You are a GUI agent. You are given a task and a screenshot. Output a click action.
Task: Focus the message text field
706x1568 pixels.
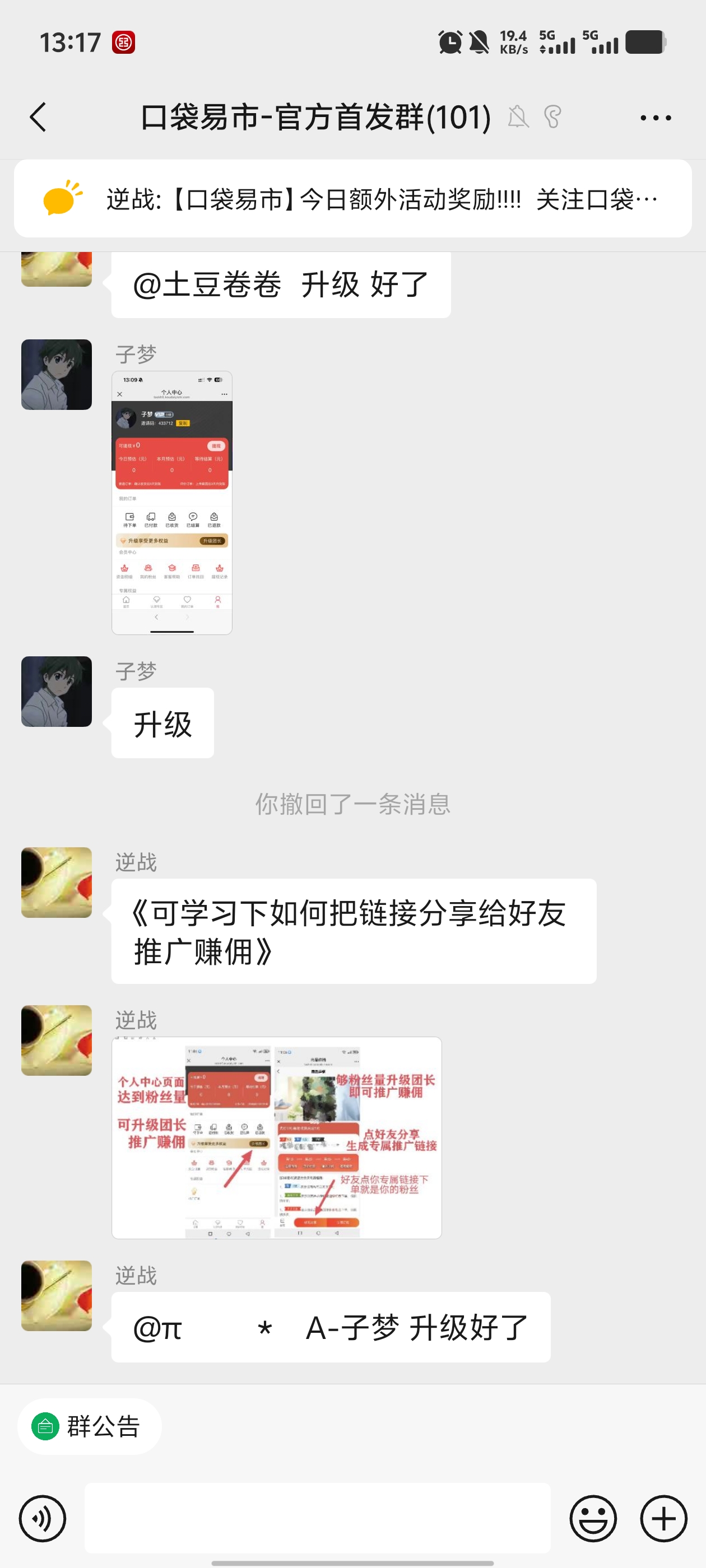317,1518
